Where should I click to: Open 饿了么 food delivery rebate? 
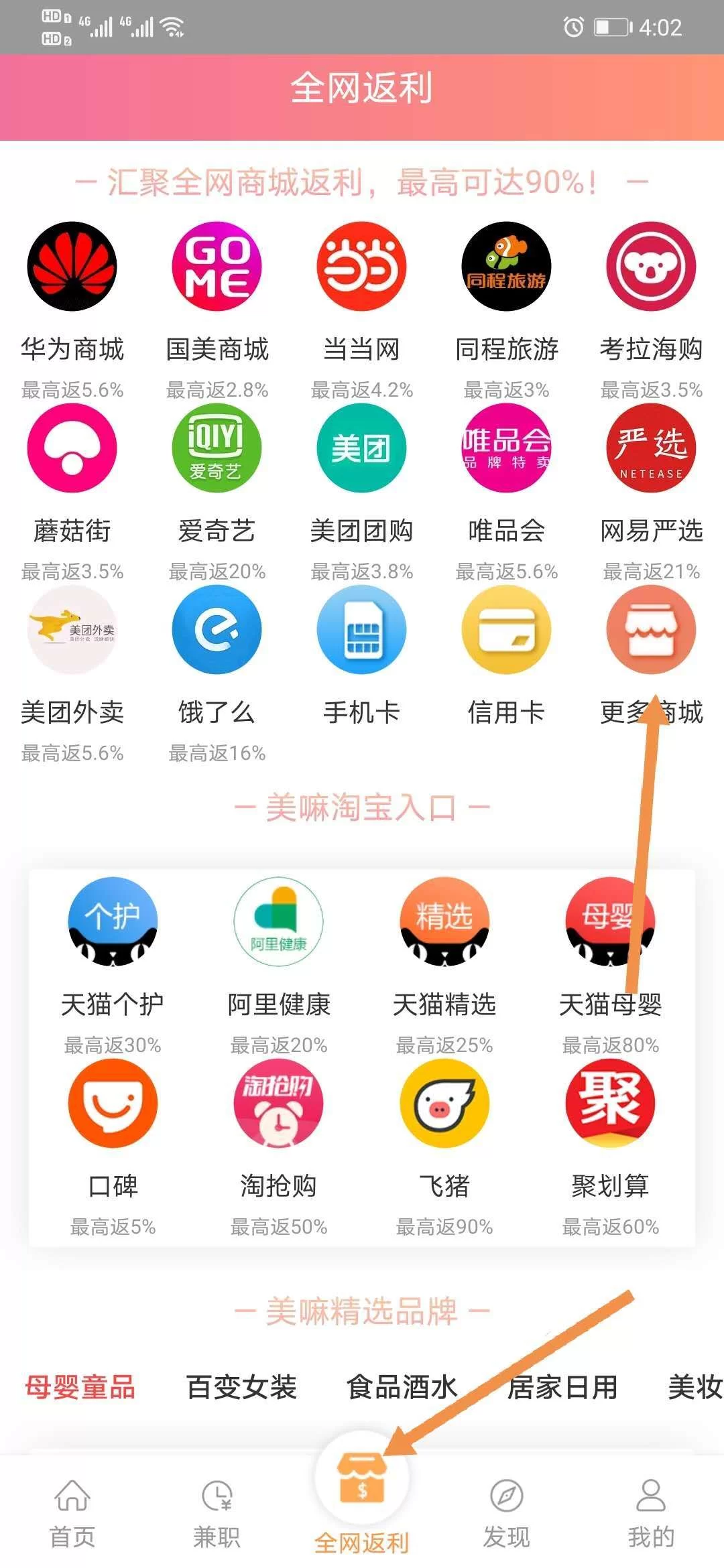point(217,630)
